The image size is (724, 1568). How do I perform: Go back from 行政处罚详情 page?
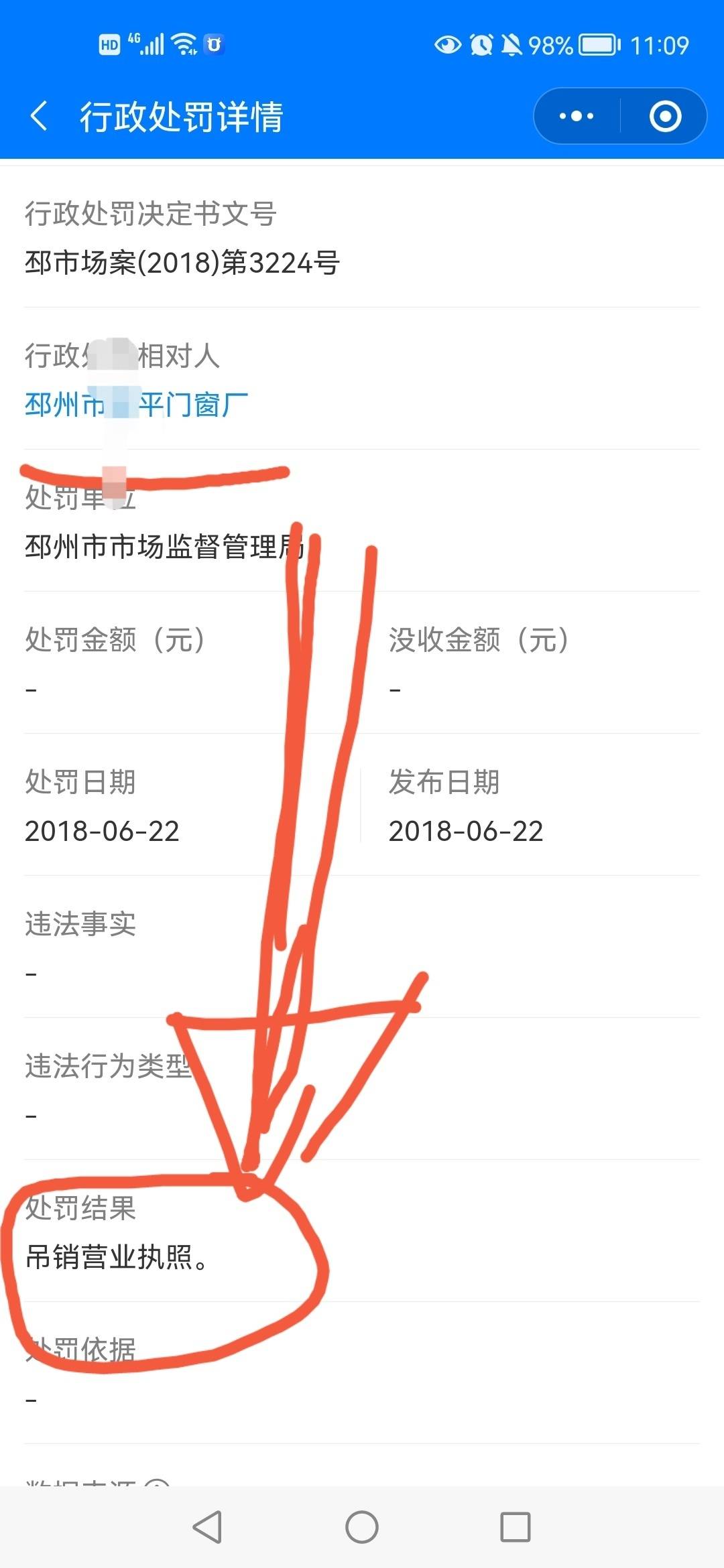point(40,117)
